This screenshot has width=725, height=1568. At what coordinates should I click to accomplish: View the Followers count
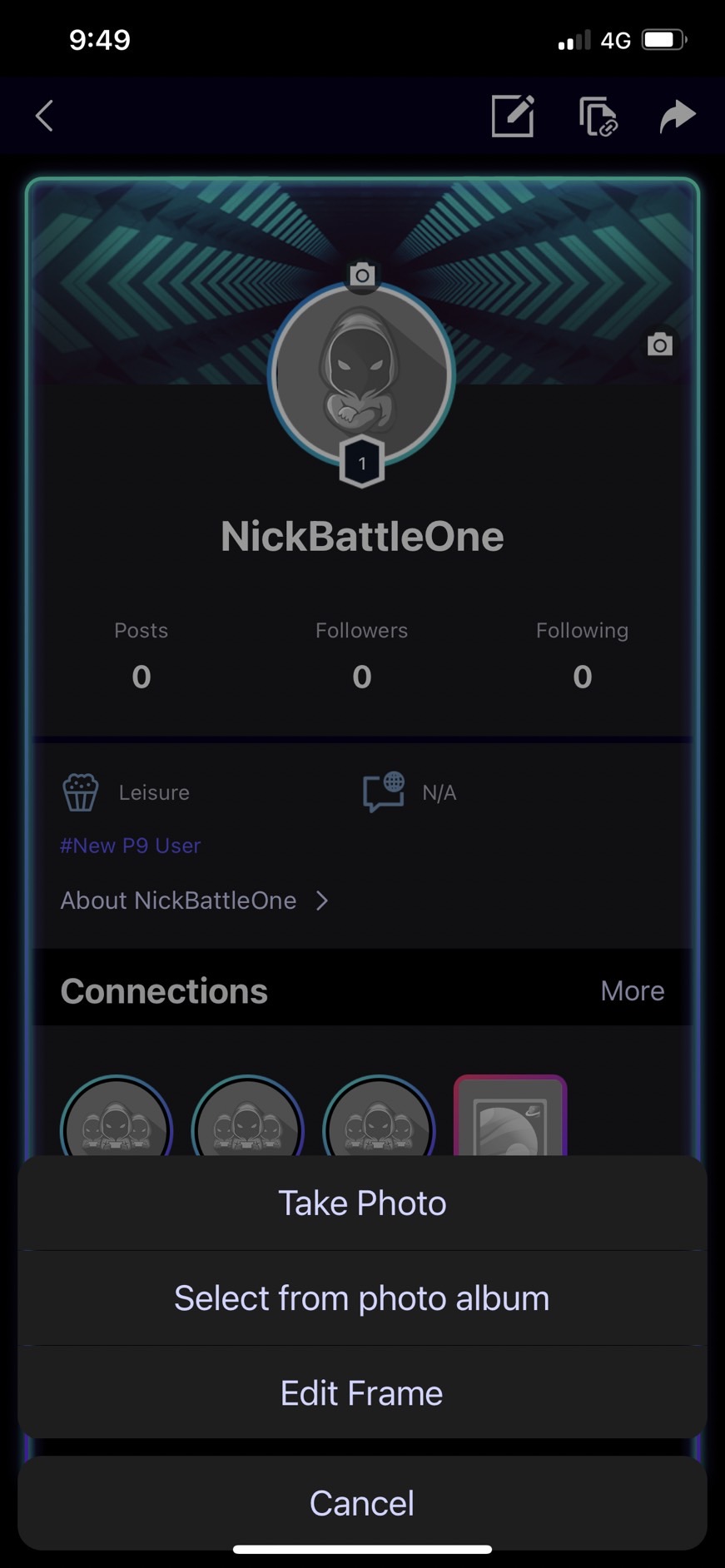point(361,657)
